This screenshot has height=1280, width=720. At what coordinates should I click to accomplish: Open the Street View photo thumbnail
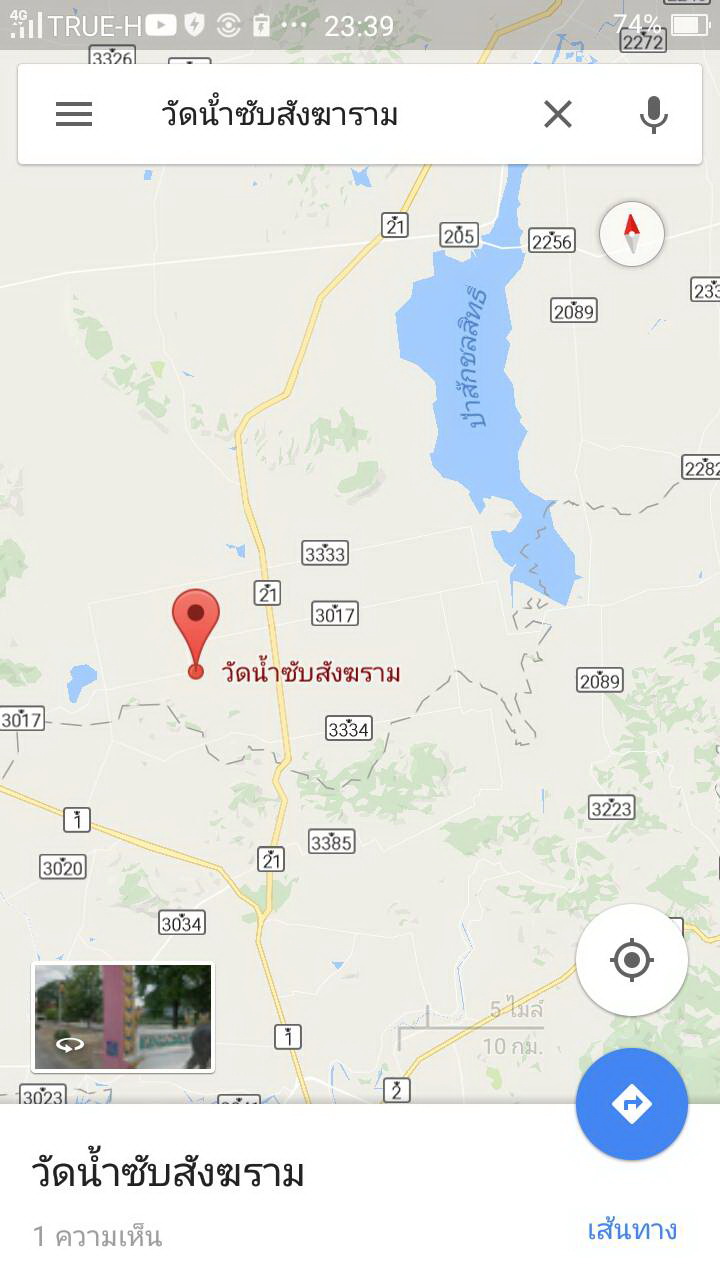point(123,1017)
